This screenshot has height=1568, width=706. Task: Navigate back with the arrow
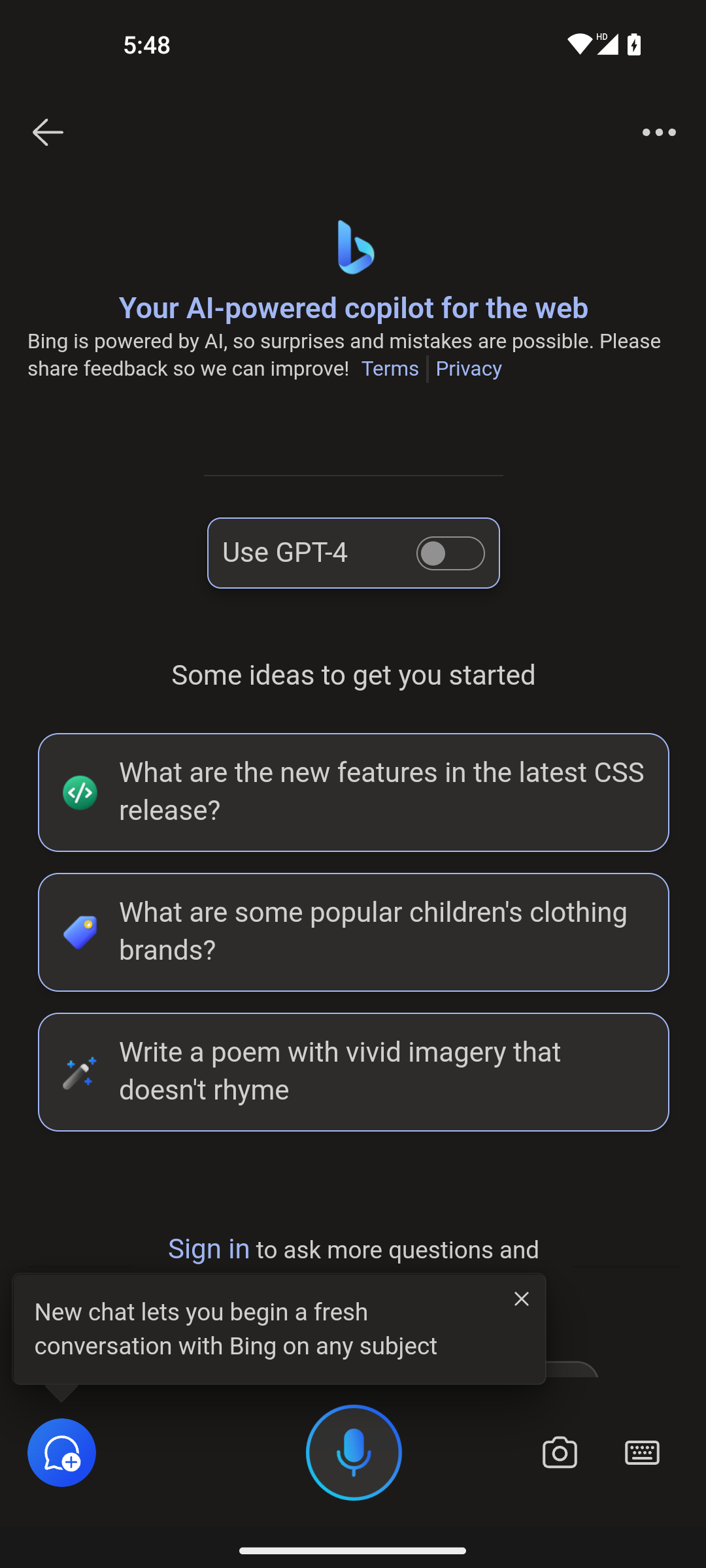pyautogui.click(x=48, y=132)
